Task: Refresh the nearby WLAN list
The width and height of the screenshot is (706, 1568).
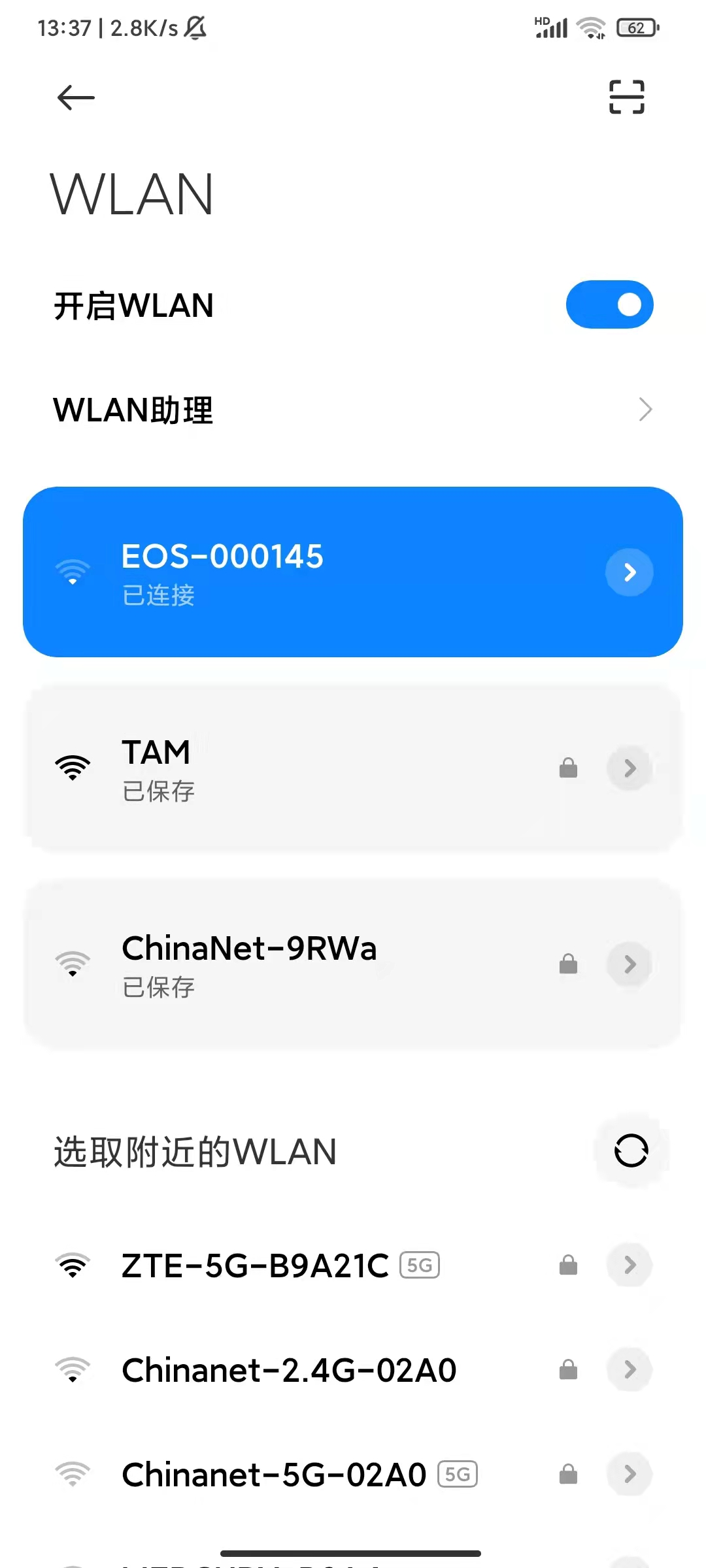Action: coord(631,1151)
